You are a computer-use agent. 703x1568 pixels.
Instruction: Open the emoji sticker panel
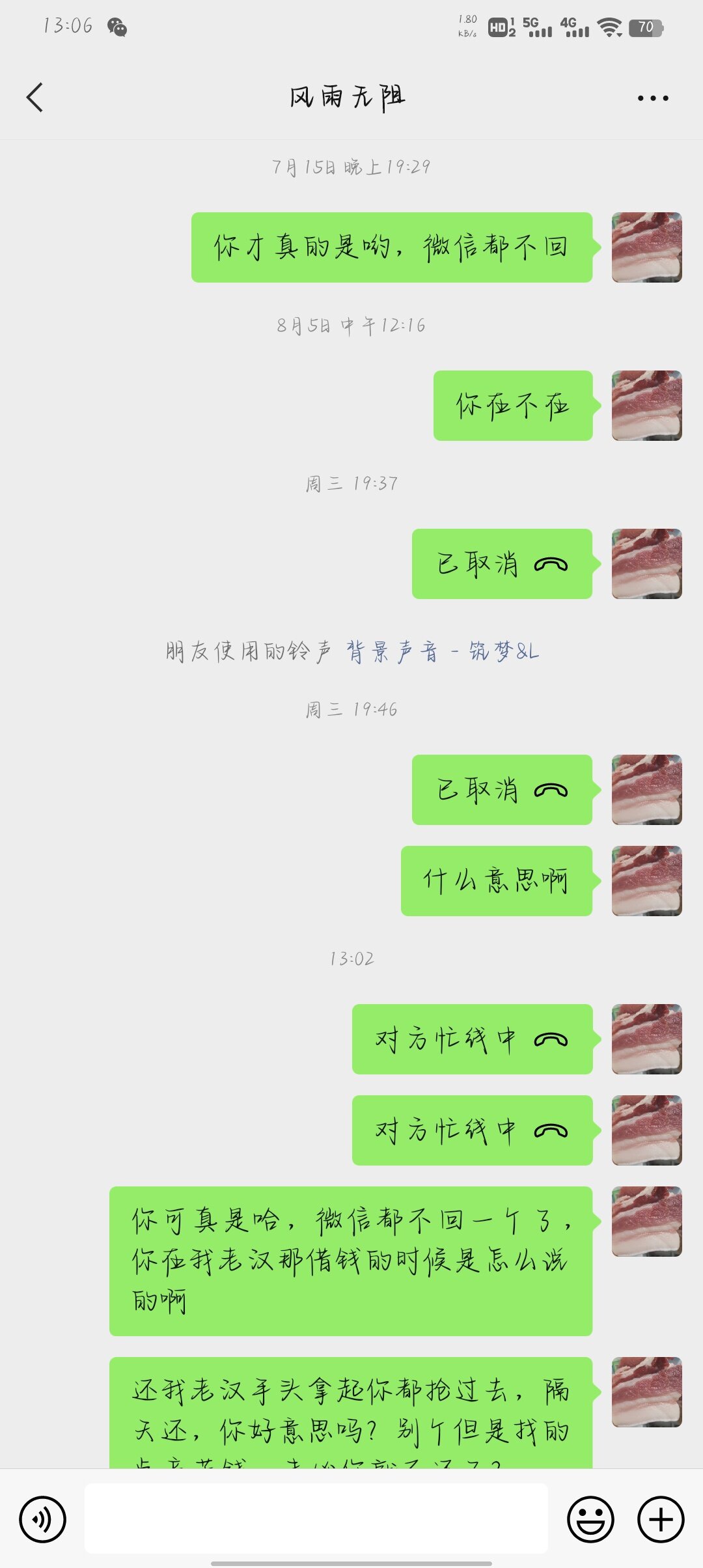click(590, 1519)
